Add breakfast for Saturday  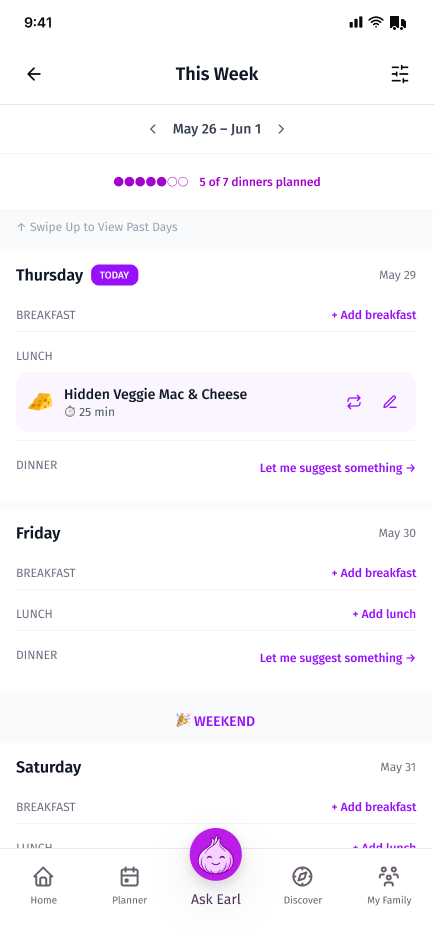(373, 807)
